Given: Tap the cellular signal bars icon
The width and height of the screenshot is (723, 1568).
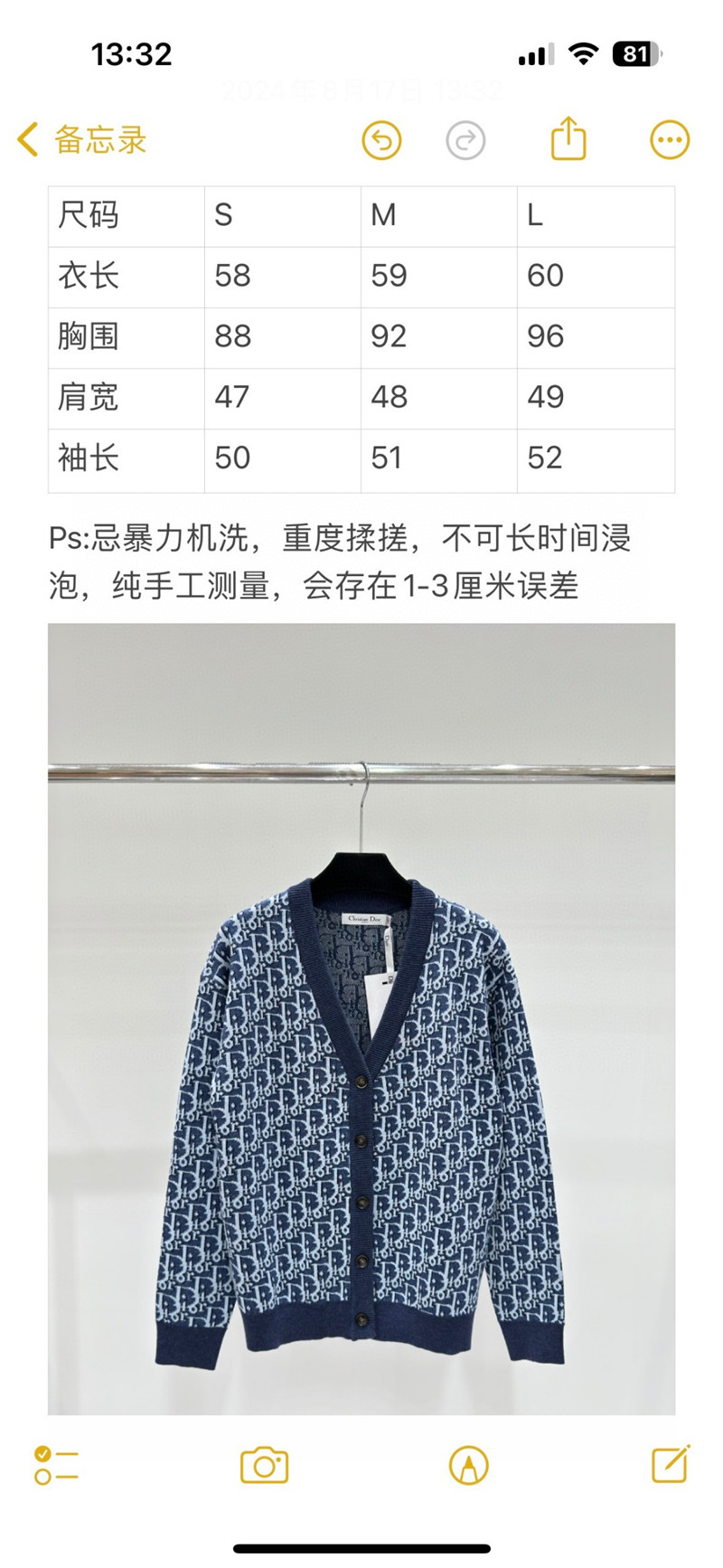Looking at the screenshot, I should click(x=533, y=54).
